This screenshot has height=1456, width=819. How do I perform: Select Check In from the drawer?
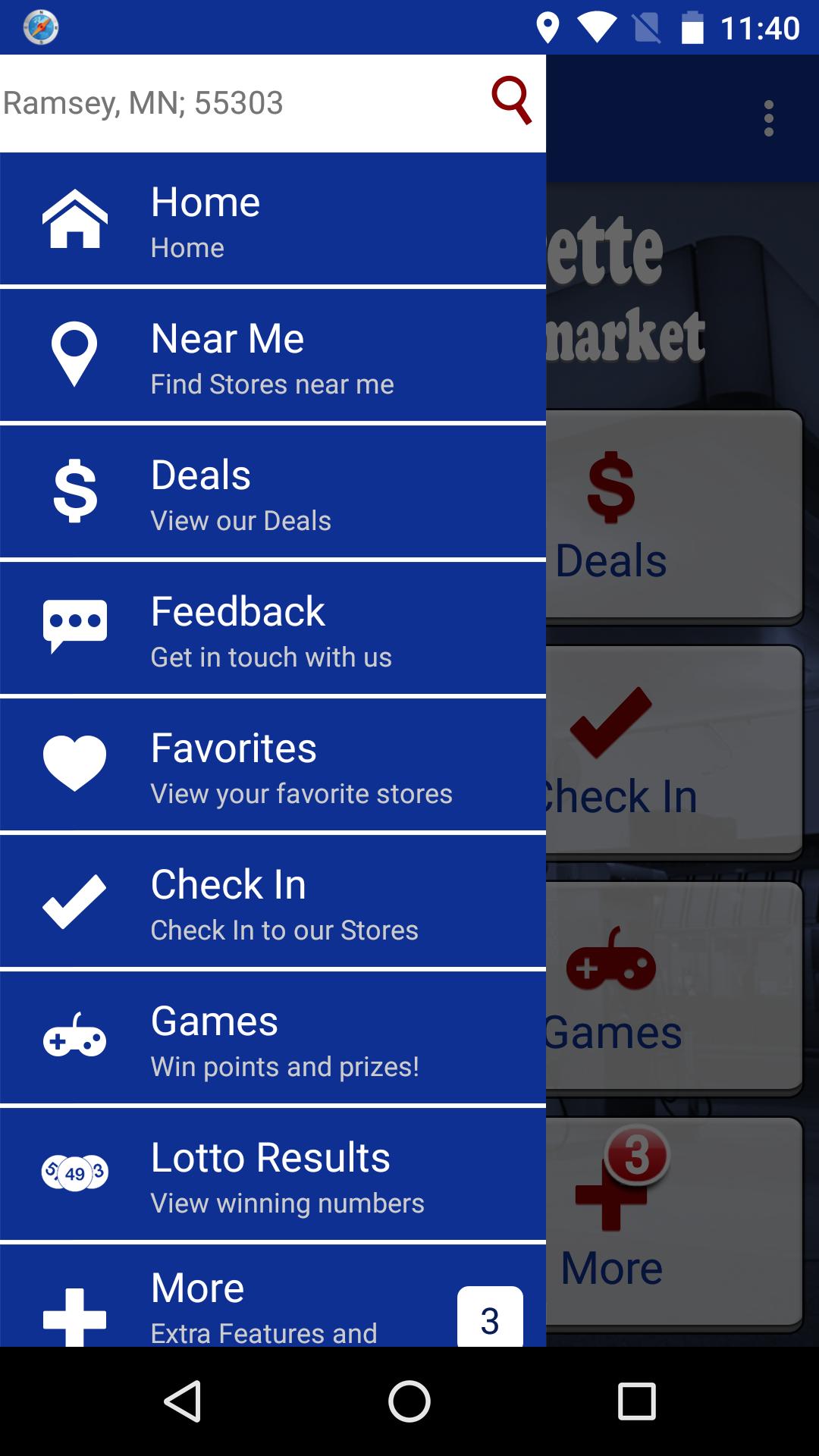273,902
